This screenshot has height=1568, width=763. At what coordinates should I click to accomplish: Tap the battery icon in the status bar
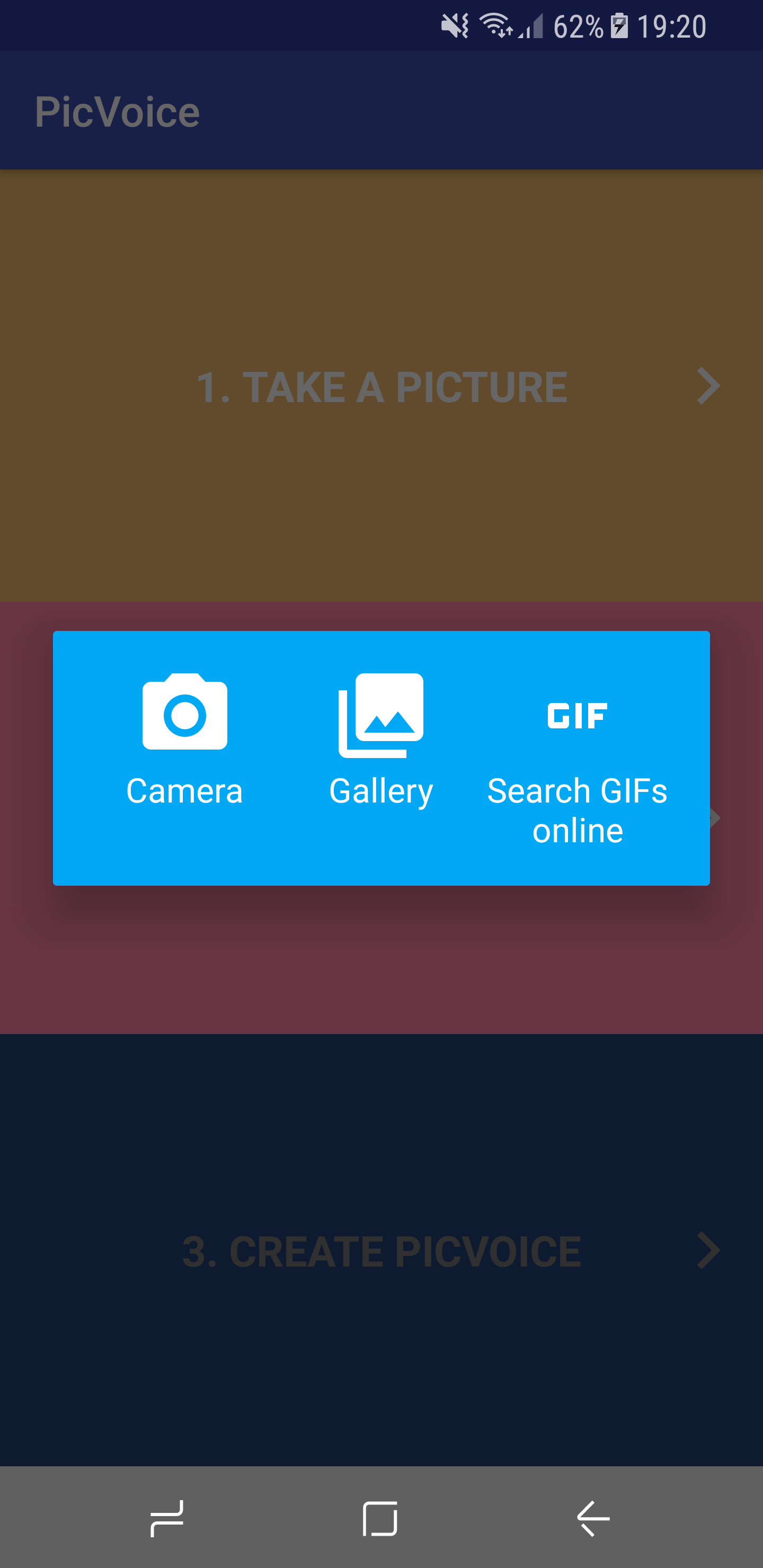619,25
